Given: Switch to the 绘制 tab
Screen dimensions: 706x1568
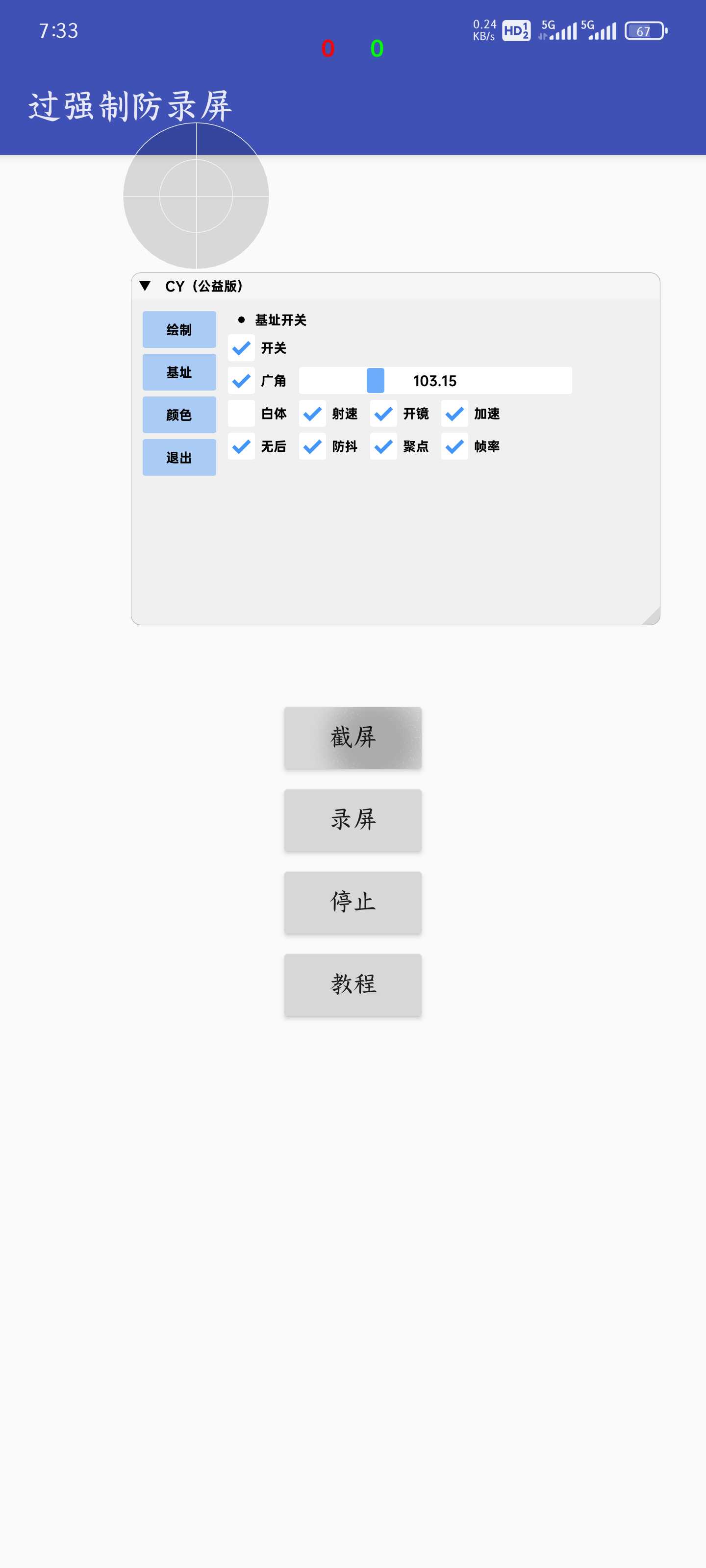Looking at the screenshot, I should tap(179, 329).
